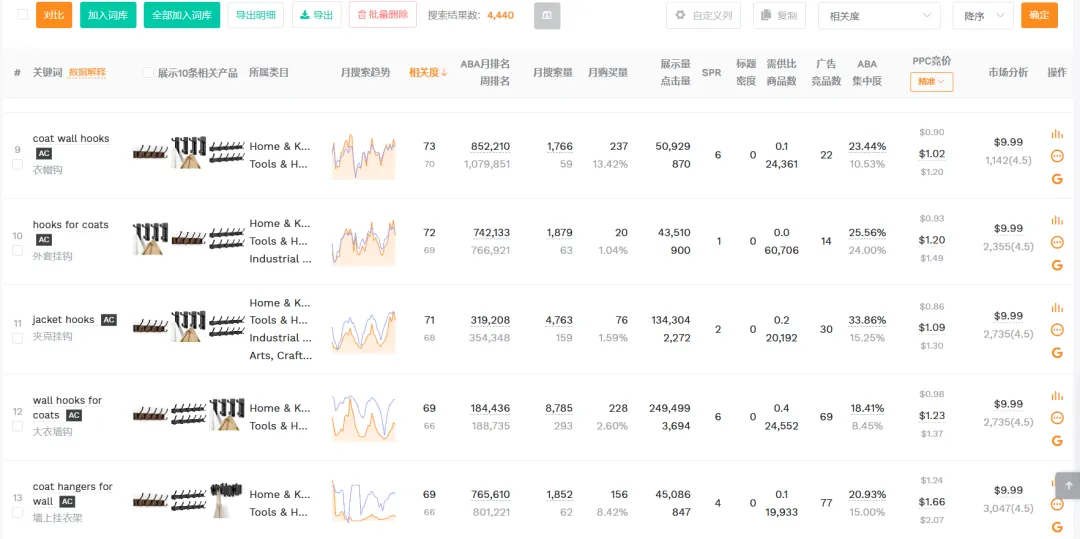The height and width of the screenshot is (539, 1080).
Task: Confirm sorting with the 确定 button
Action: point(1039,15)
